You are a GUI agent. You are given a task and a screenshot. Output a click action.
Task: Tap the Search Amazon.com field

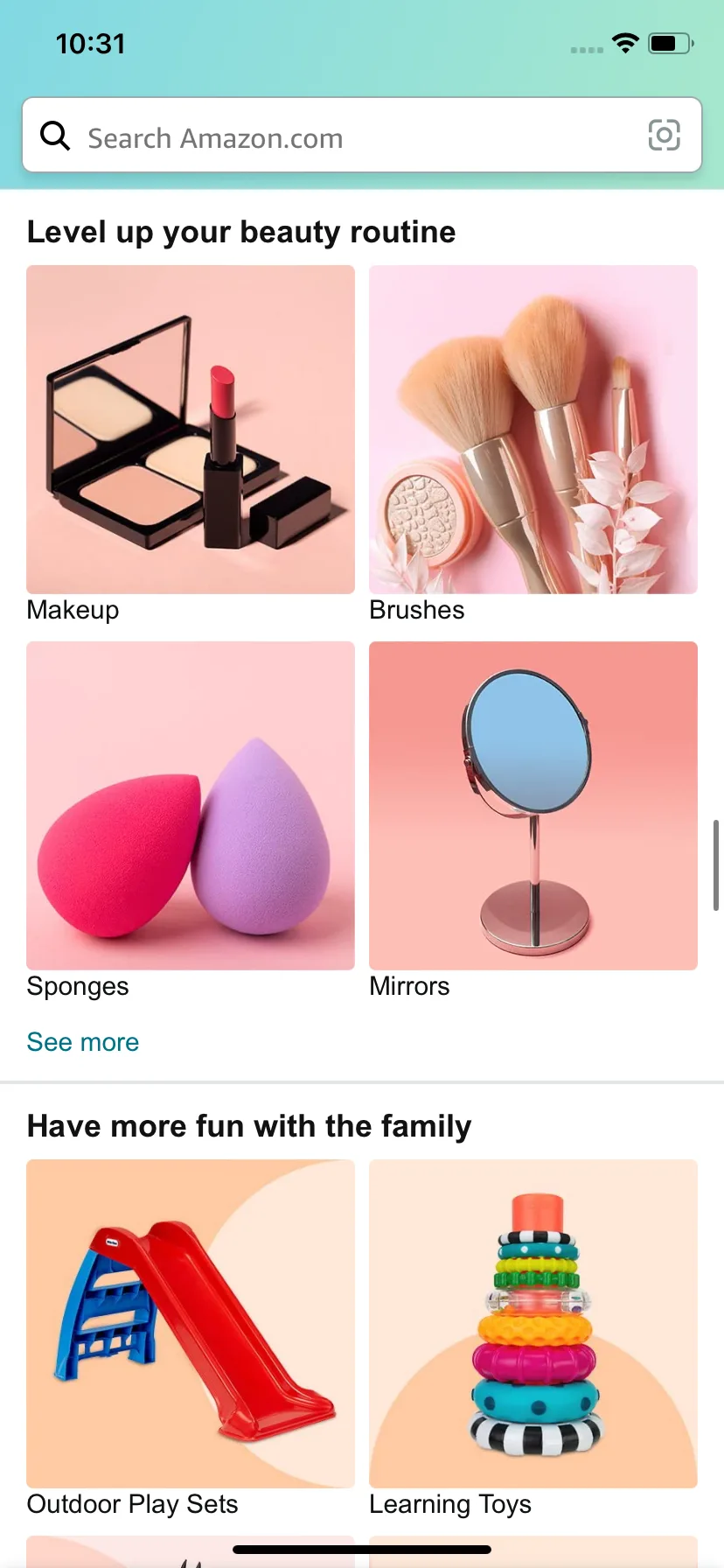(350, 136)
